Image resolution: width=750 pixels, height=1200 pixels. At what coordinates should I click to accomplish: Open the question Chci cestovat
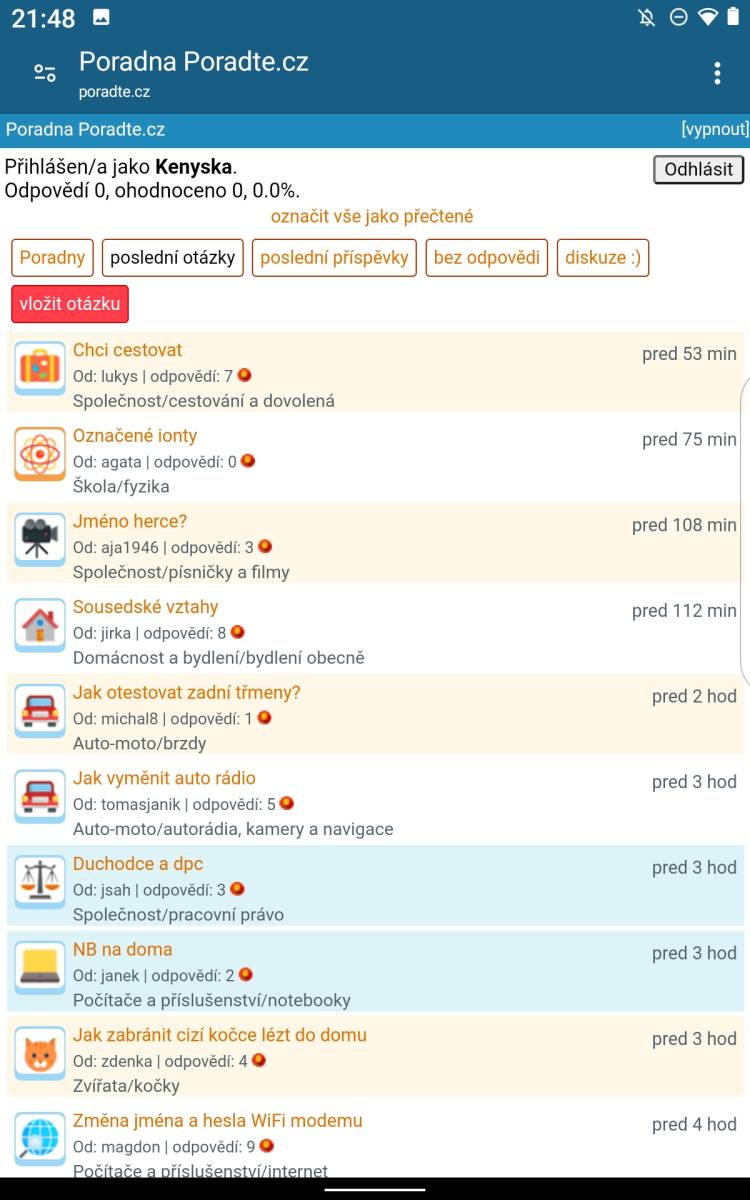tap(128, 350)
